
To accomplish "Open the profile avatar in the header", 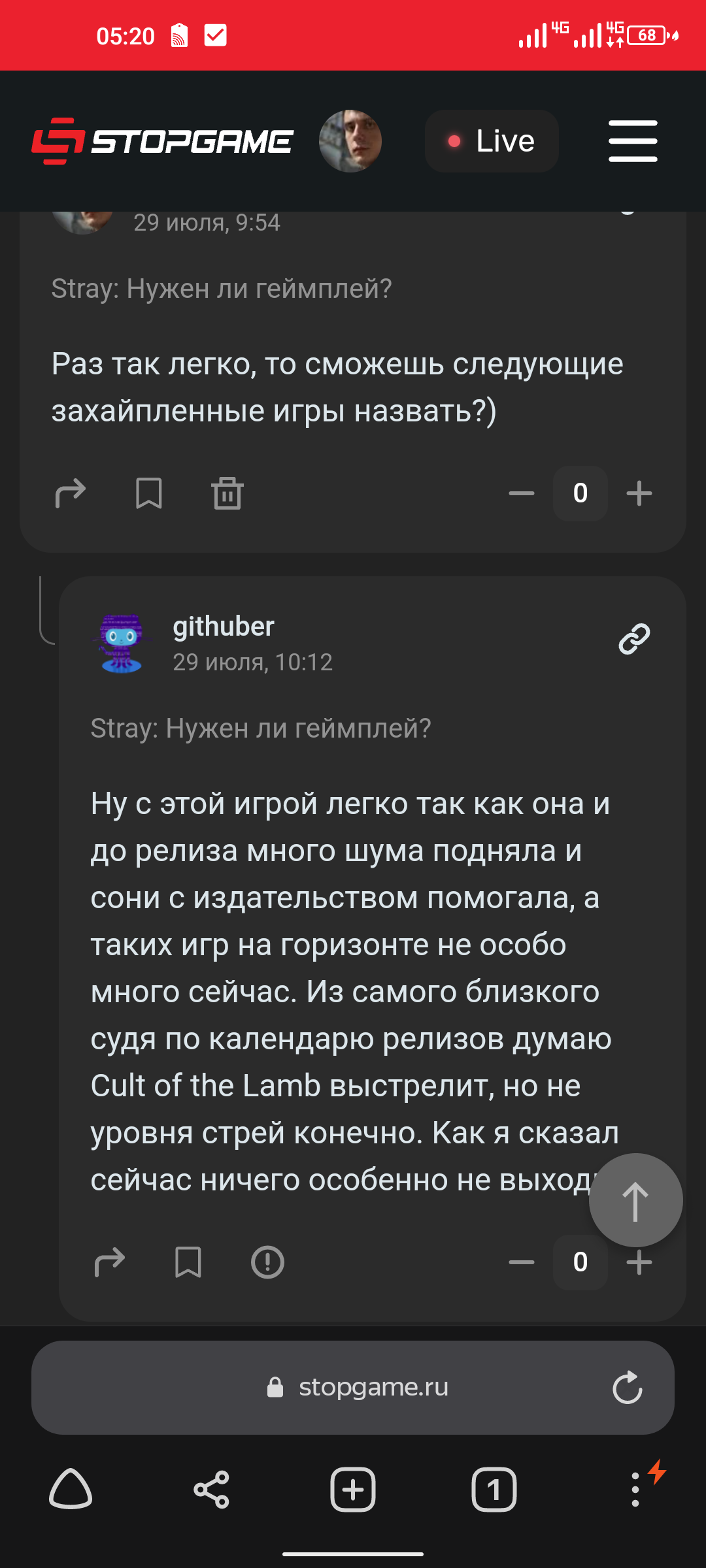I will click(350, 141).
